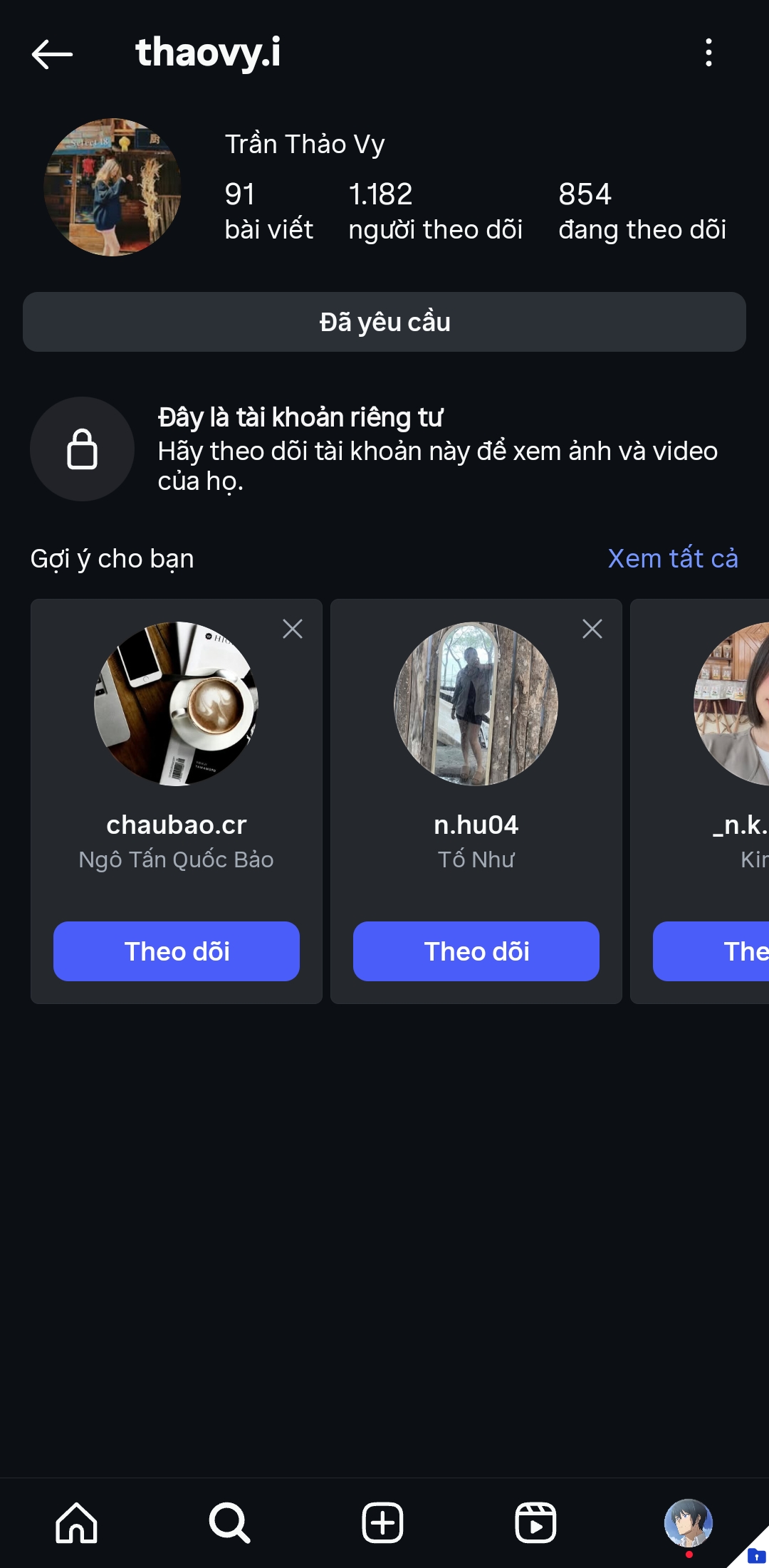Open n.hu04's profile picture
769x1568 pixels.
click(476, 704)
